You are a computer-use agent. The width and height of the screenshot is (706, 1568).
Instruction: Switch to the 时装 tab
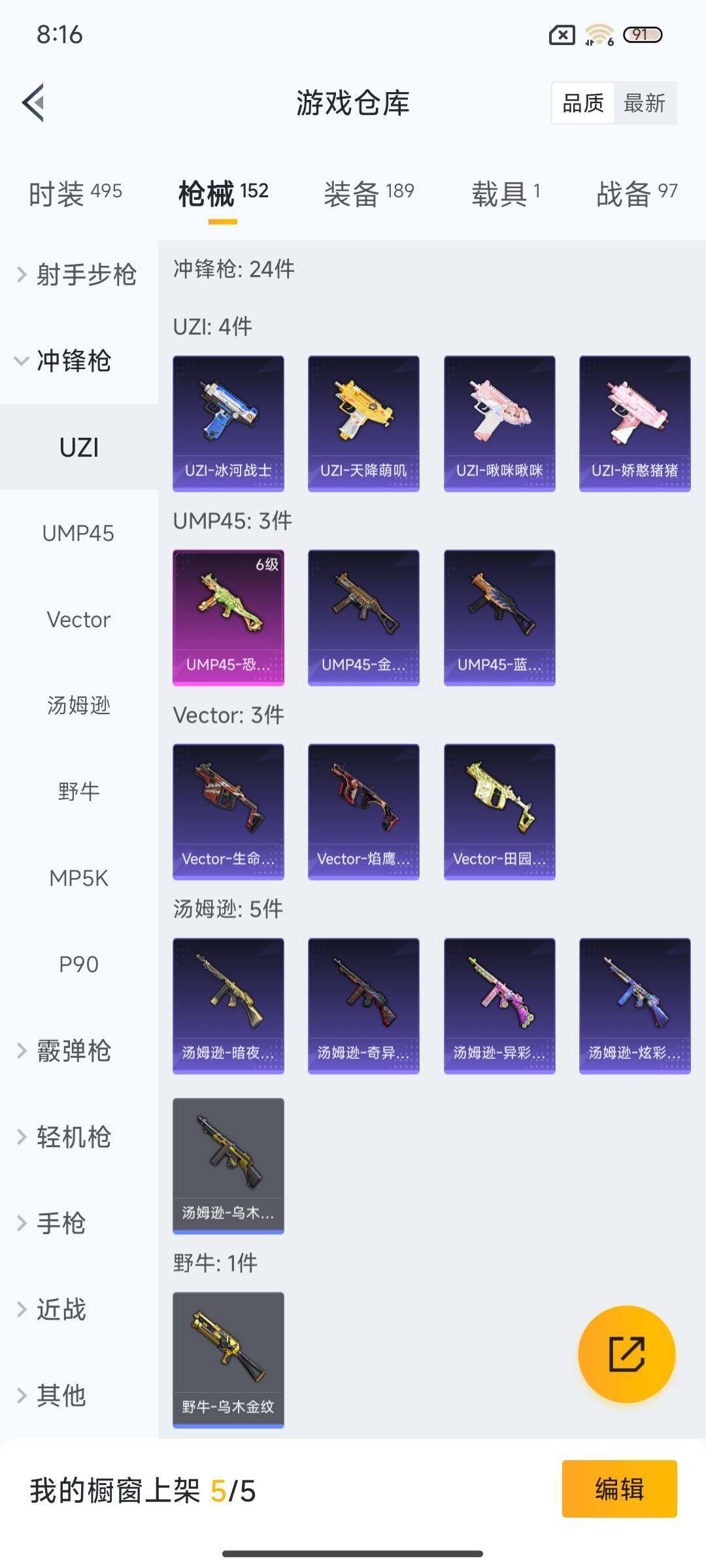pos(75,193)
